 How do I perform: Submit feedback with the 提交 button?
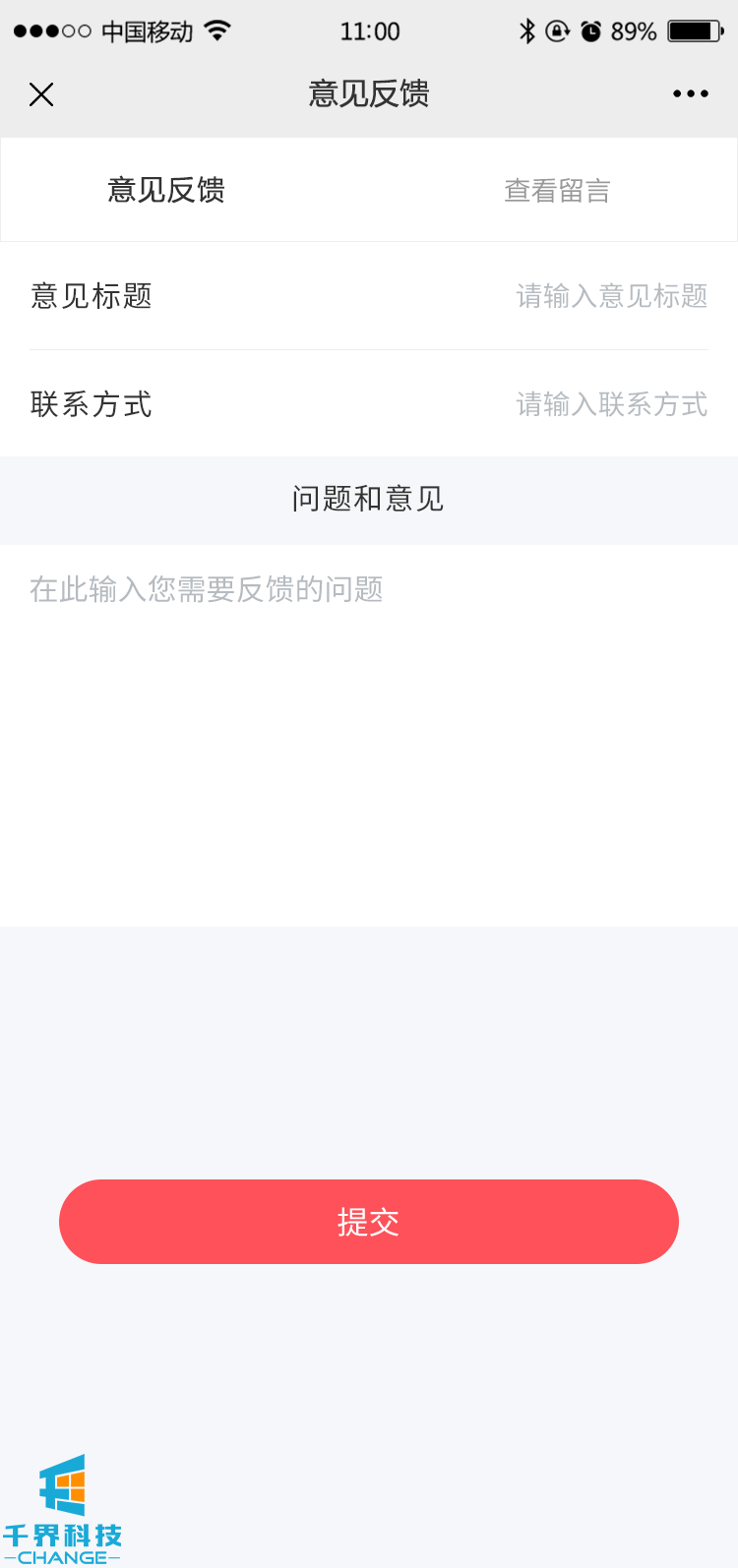[x=369, y=1222]
